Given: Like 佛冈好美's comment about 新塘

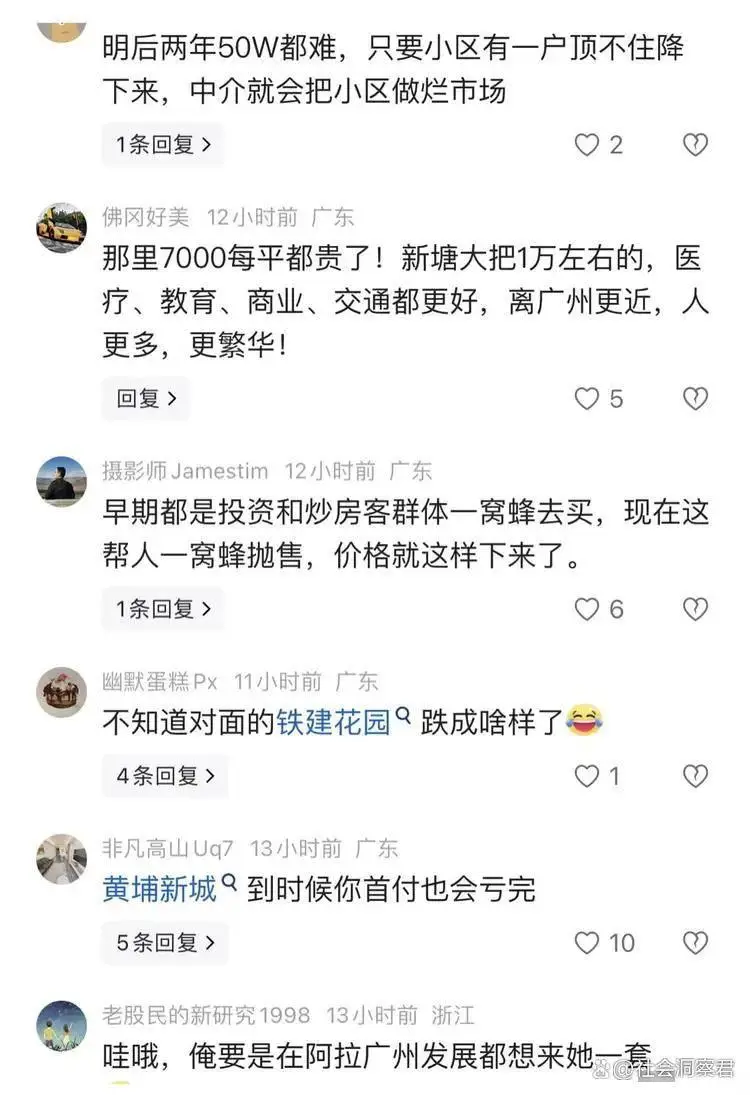Looking at the screenshot, I should point(587,399).
